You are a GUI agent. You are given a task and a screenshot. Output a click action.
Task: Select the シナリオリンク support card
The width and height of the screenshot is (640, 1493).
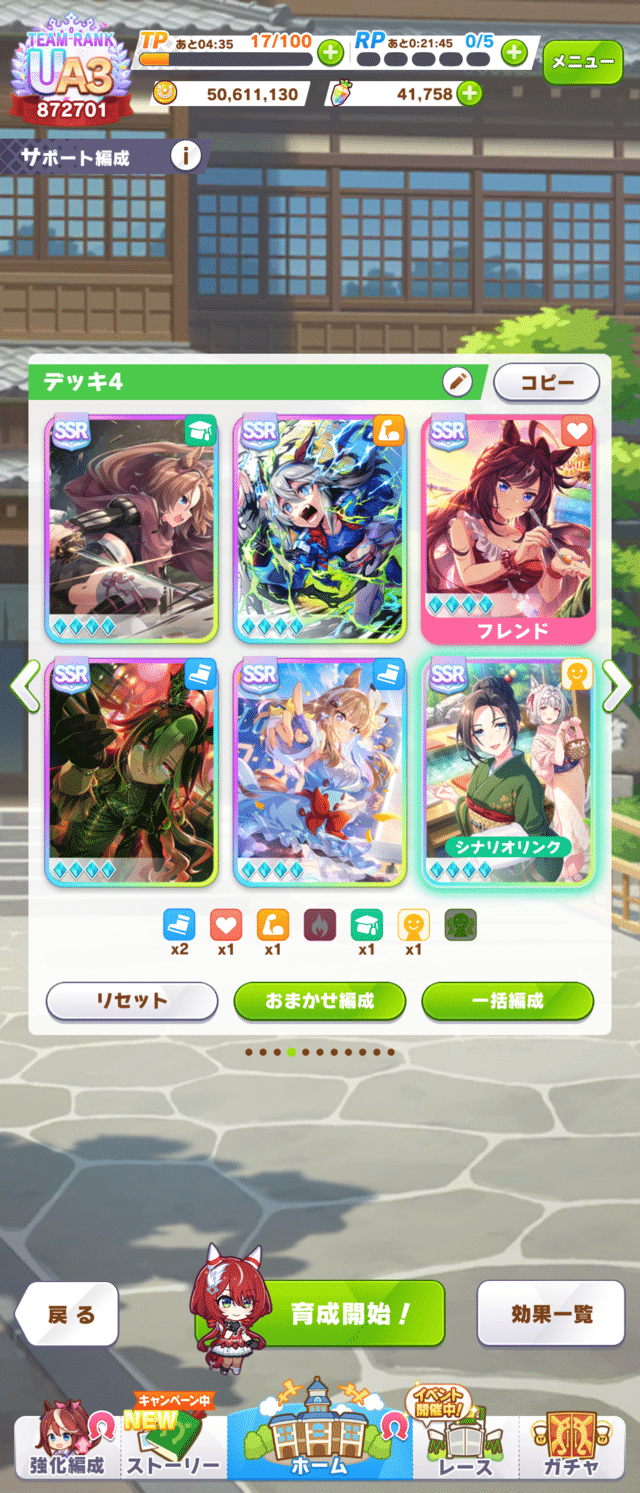pyautogui.click(x=508, y=772)
